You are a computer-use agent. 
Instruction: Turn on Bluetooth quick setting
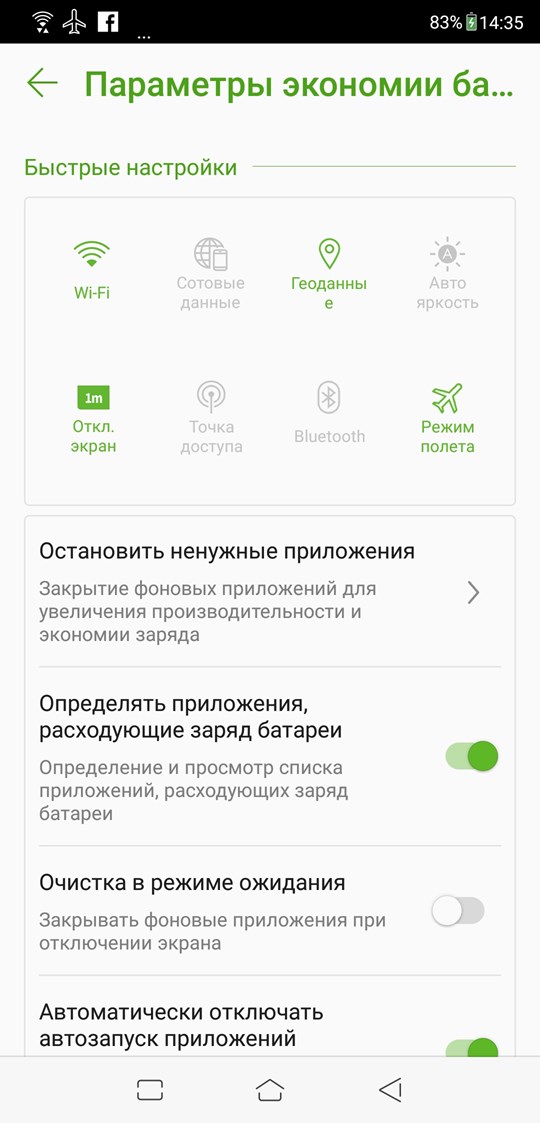pyautogui.click(x=329, y=413)
